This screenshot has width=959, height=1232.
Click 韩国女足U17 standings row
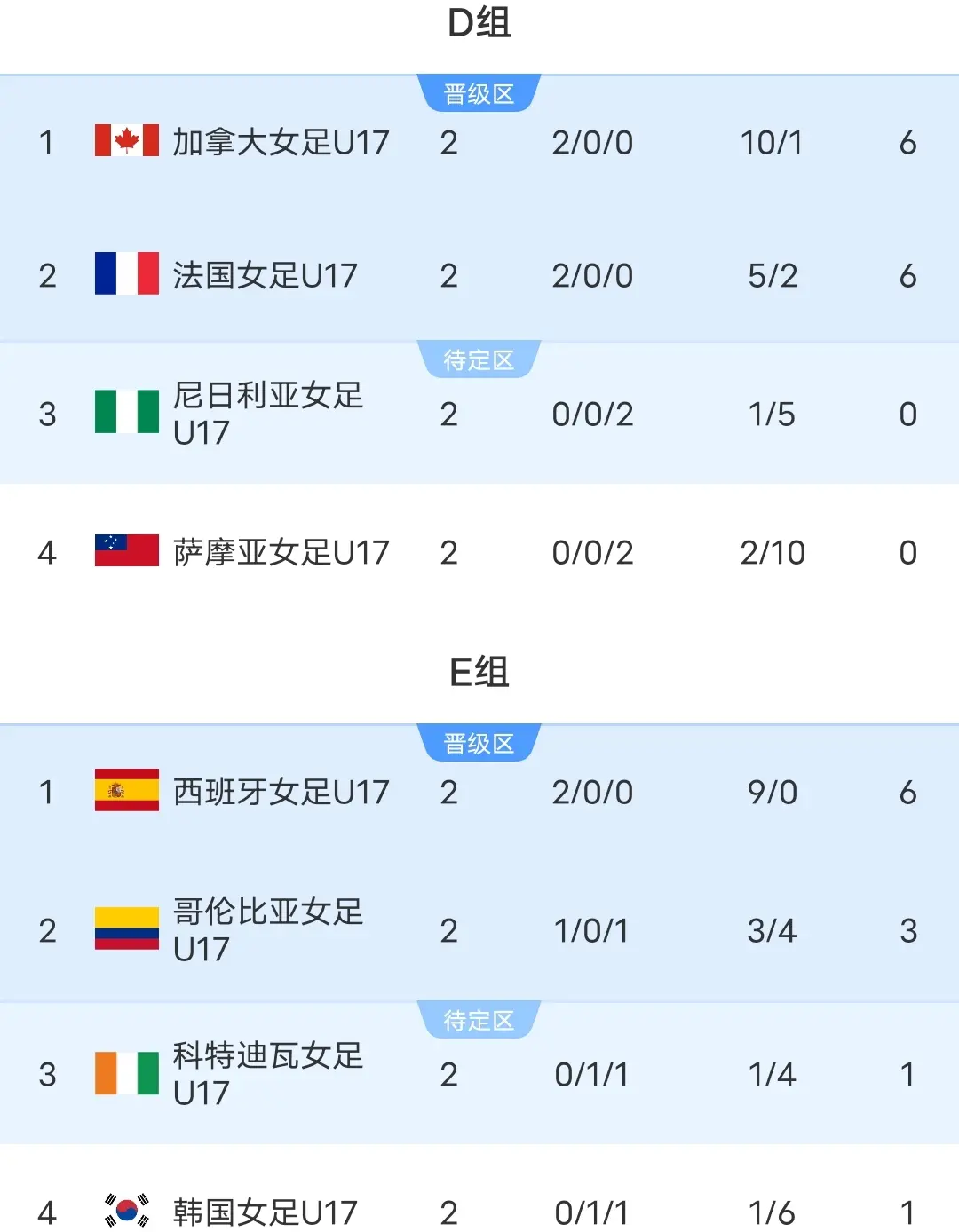479,1210
